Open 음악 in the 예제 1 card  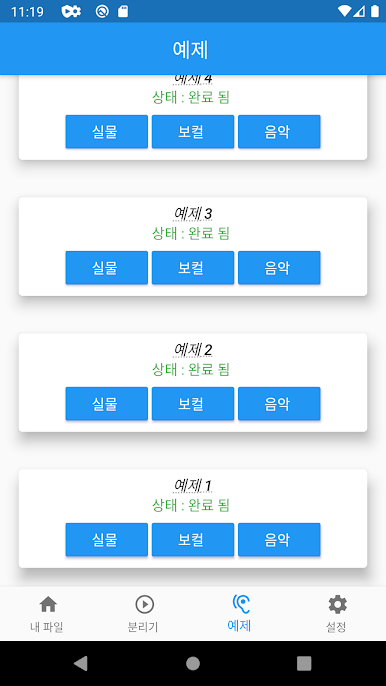click(x=279, y=540)
